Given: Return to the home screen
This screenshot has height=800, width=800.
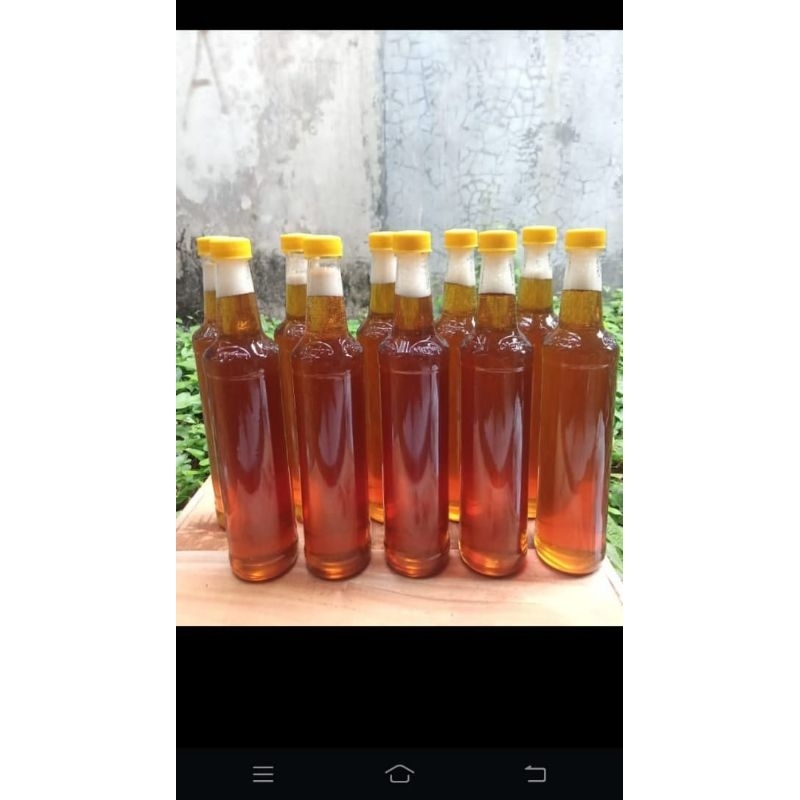Looking at the screenshot, I should 399,773.
